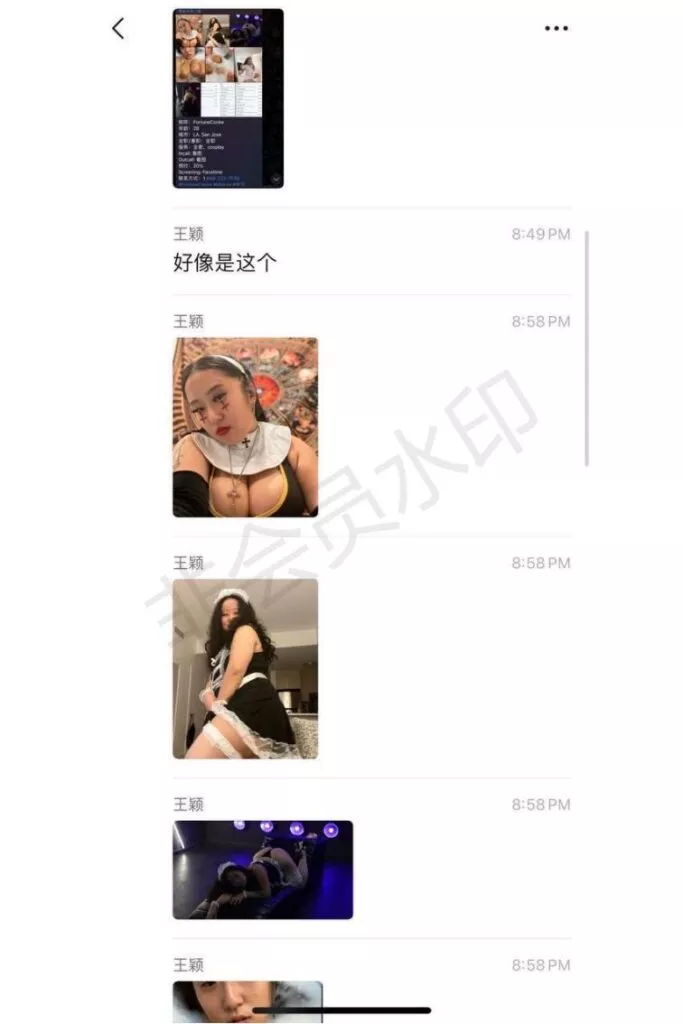Open the partially visible photo at the bottom

tap(247, 998)
